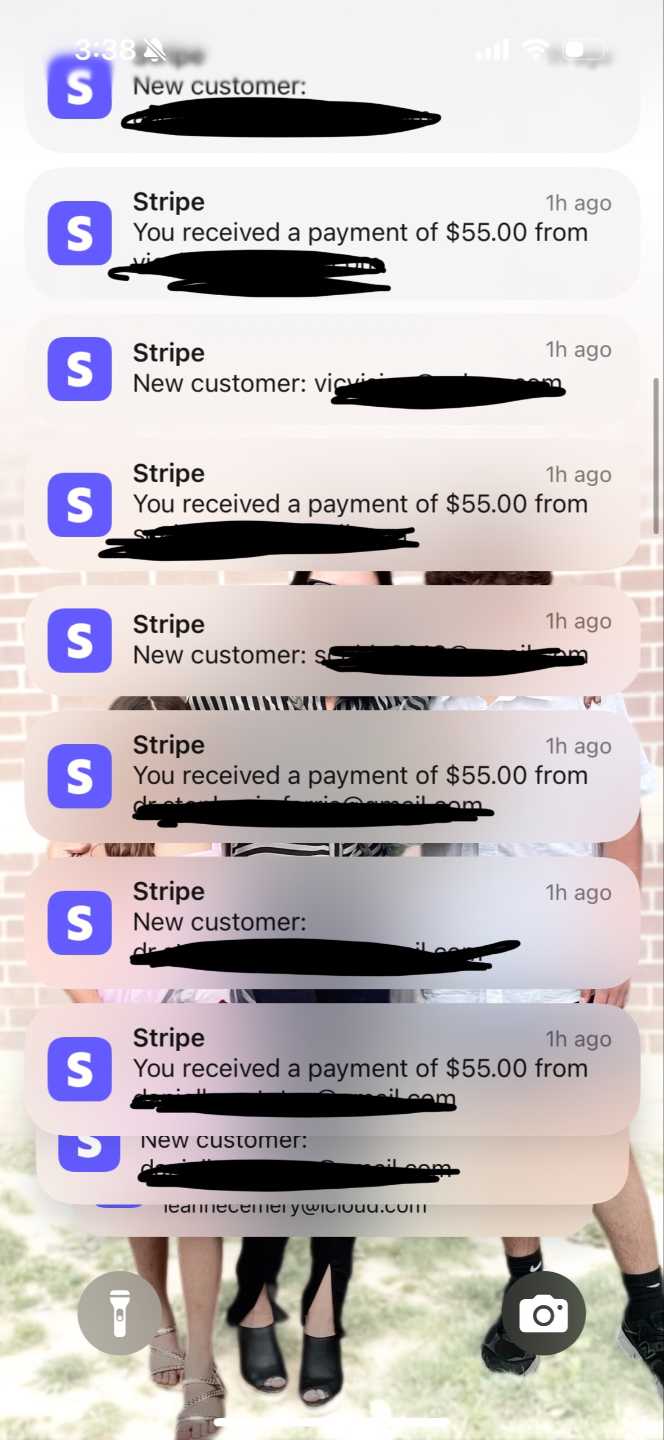The image size is (664, 1440).
Task: Open the camera from lock screen
Action: point(543,1313)
